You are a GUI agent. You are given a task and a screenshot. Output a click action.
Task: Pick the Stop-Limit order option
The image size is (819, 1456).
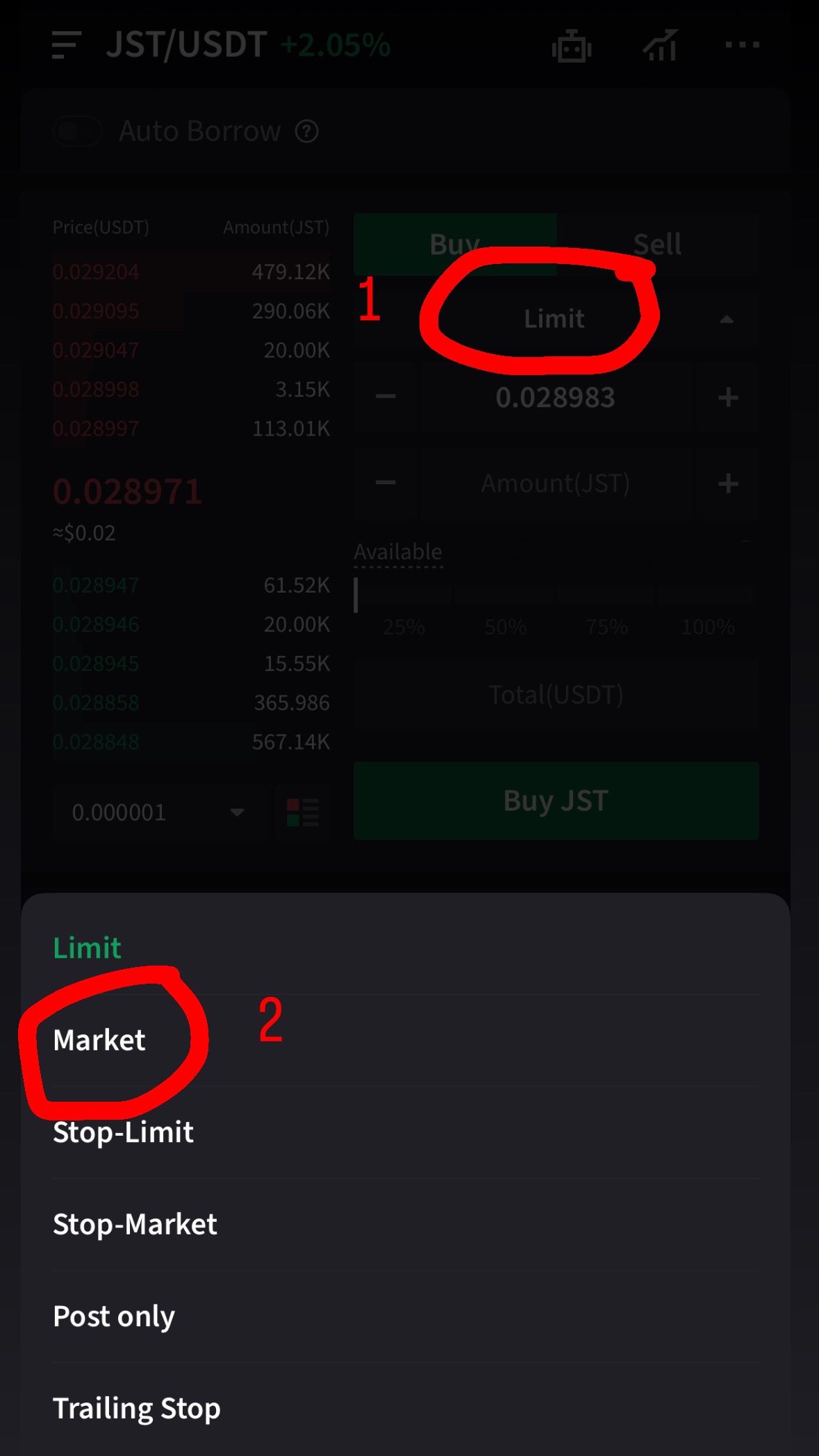click(x=124, y=1132)
